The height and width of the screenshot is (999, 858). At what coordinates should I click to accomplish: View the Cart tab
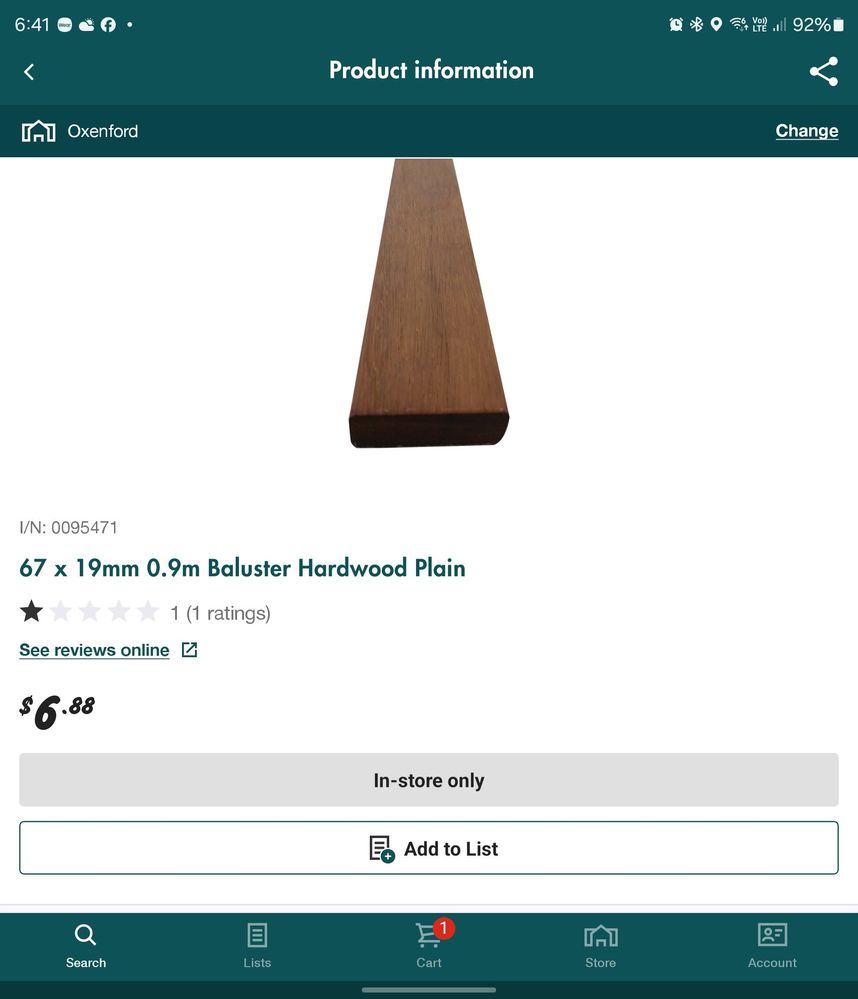tap(429, 946)
